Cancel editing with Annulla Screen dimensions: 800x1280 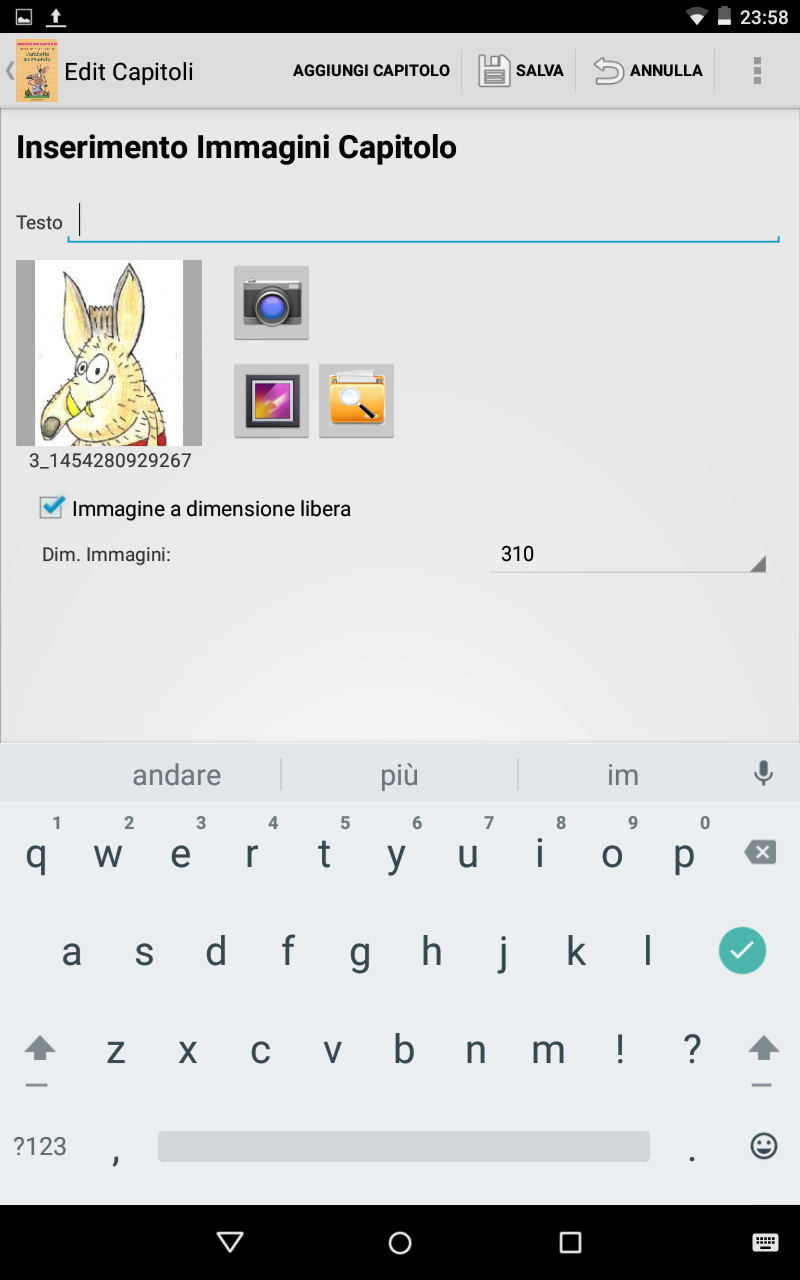(648, 71)
